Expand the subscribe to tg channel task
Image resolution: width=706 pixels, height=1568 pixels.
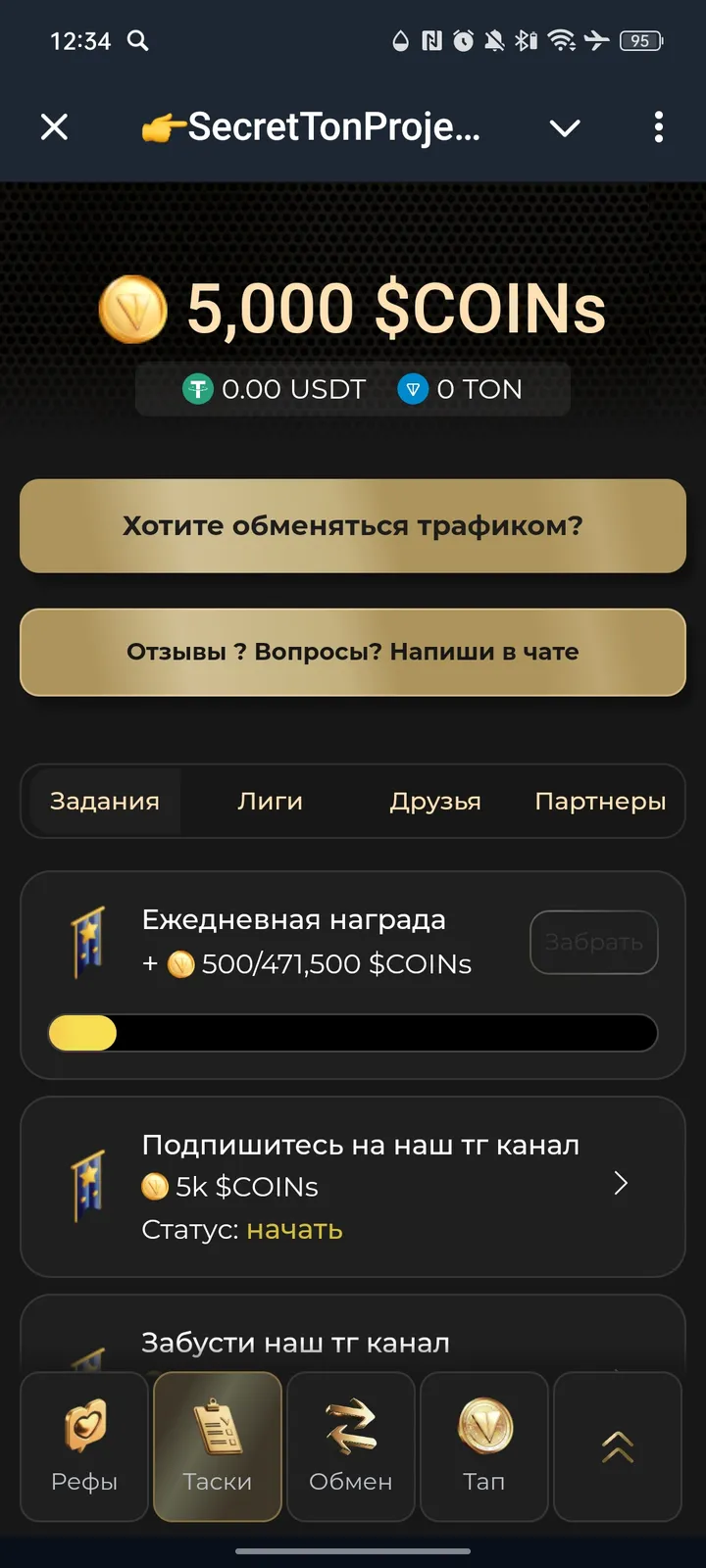(x=621, y=1184)
